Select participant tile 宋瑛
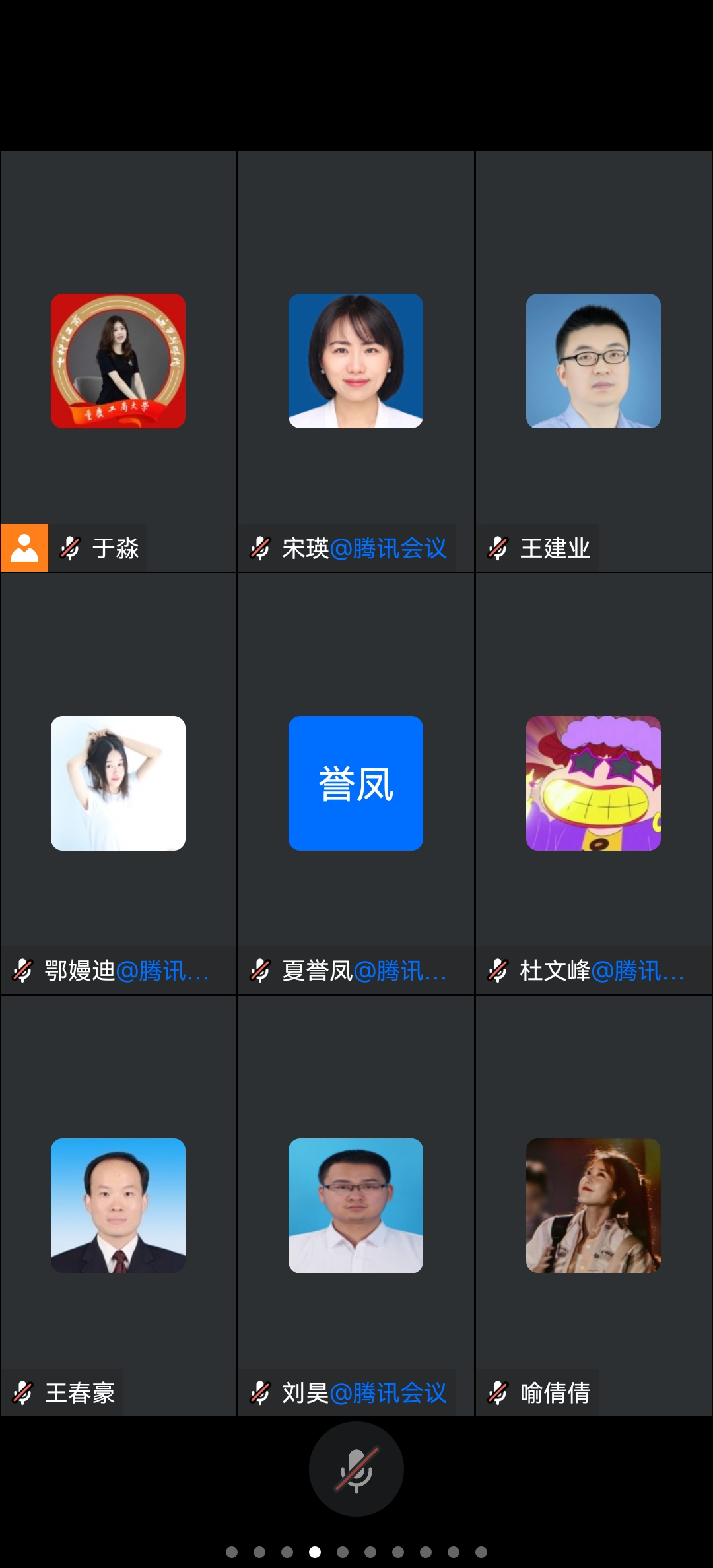713x1568 pixels. tap(356, 361)
